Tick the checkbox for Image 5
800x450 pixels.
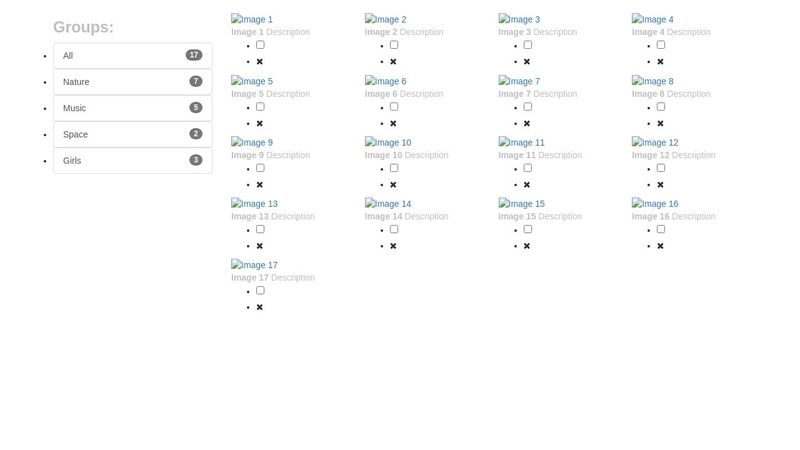coord(260,107)
